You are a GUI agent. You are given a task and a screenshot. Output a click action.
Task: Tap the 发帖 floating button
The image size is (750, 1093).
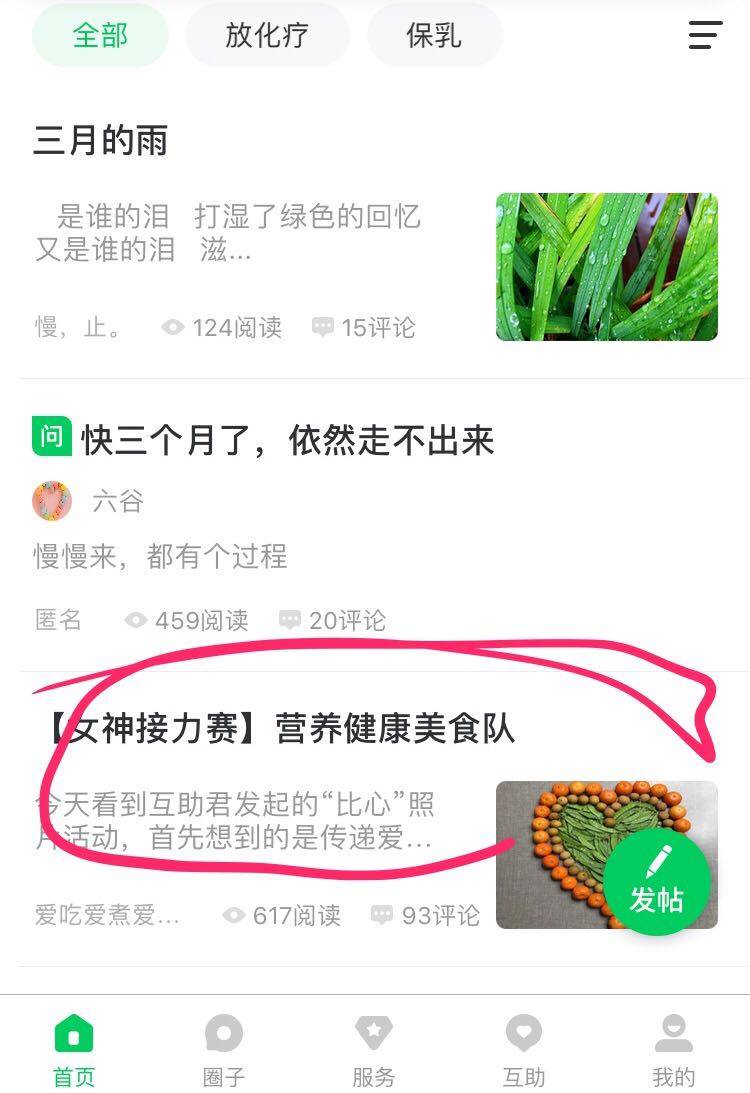tap(656, 882)
